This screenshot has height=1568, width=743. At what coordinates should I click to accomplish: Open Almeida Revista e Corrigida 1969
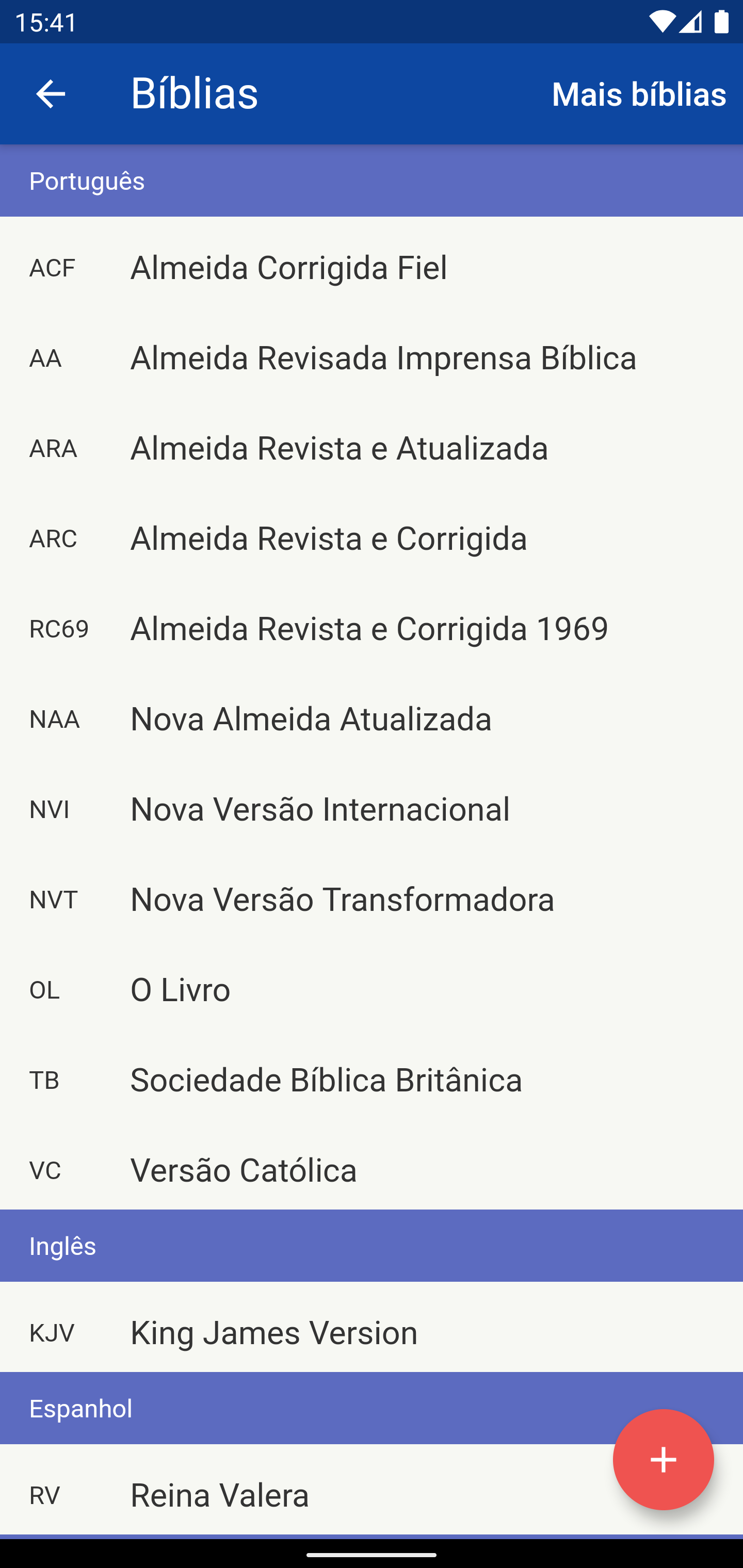(x=372, y=628)
